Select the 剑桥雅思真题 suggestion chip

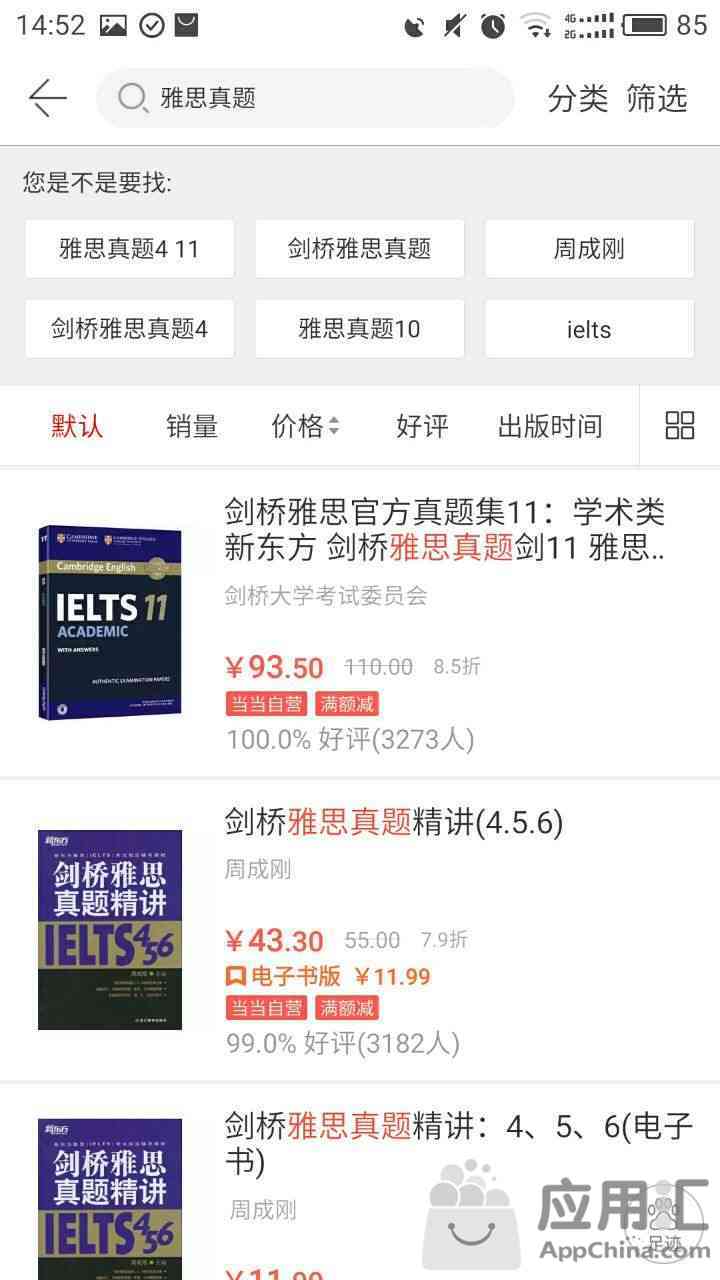point(359,249)
